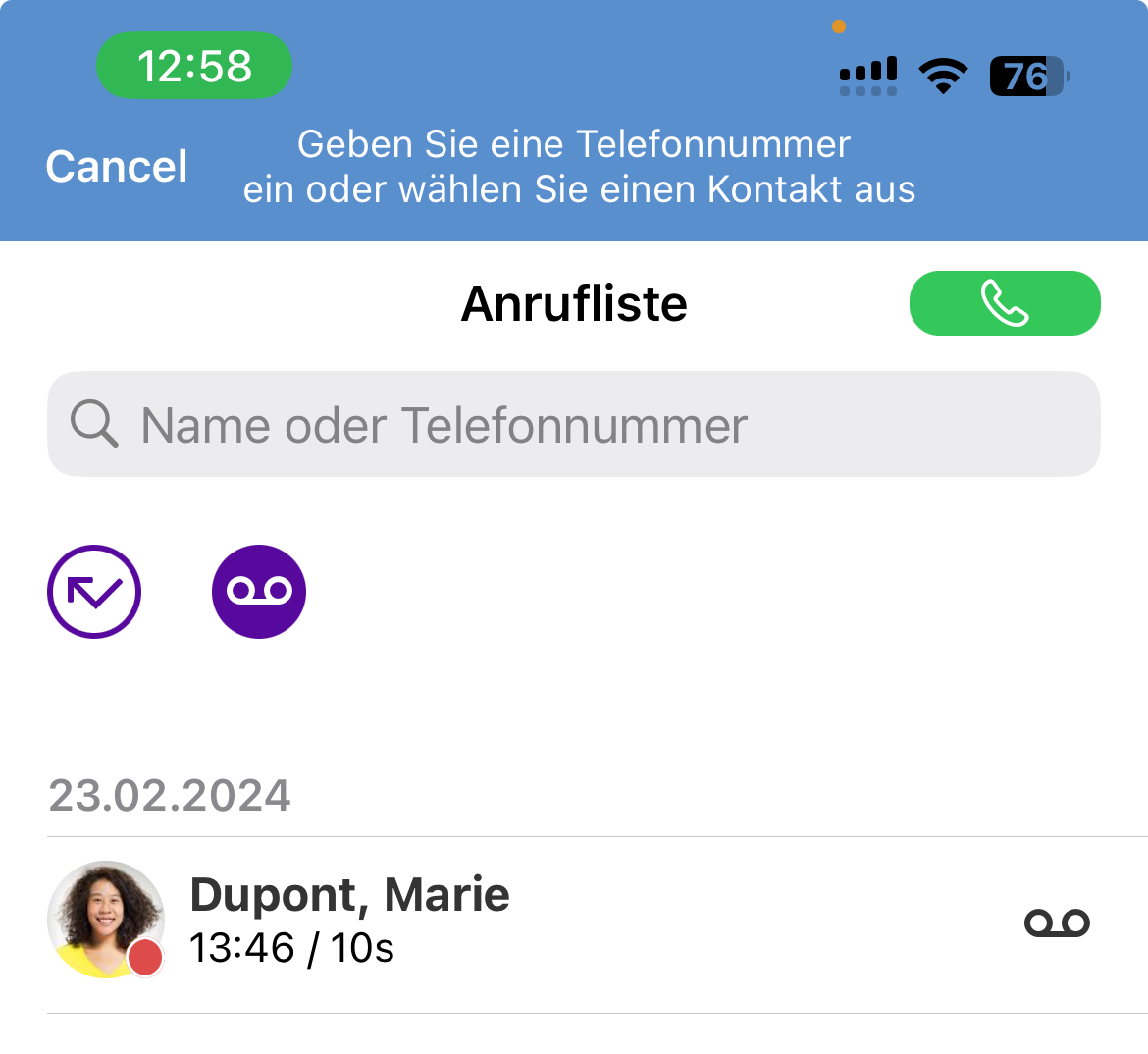This screenshot has height=1054, width=1148.
Task: Tap the green call button
Action: 1005,303
